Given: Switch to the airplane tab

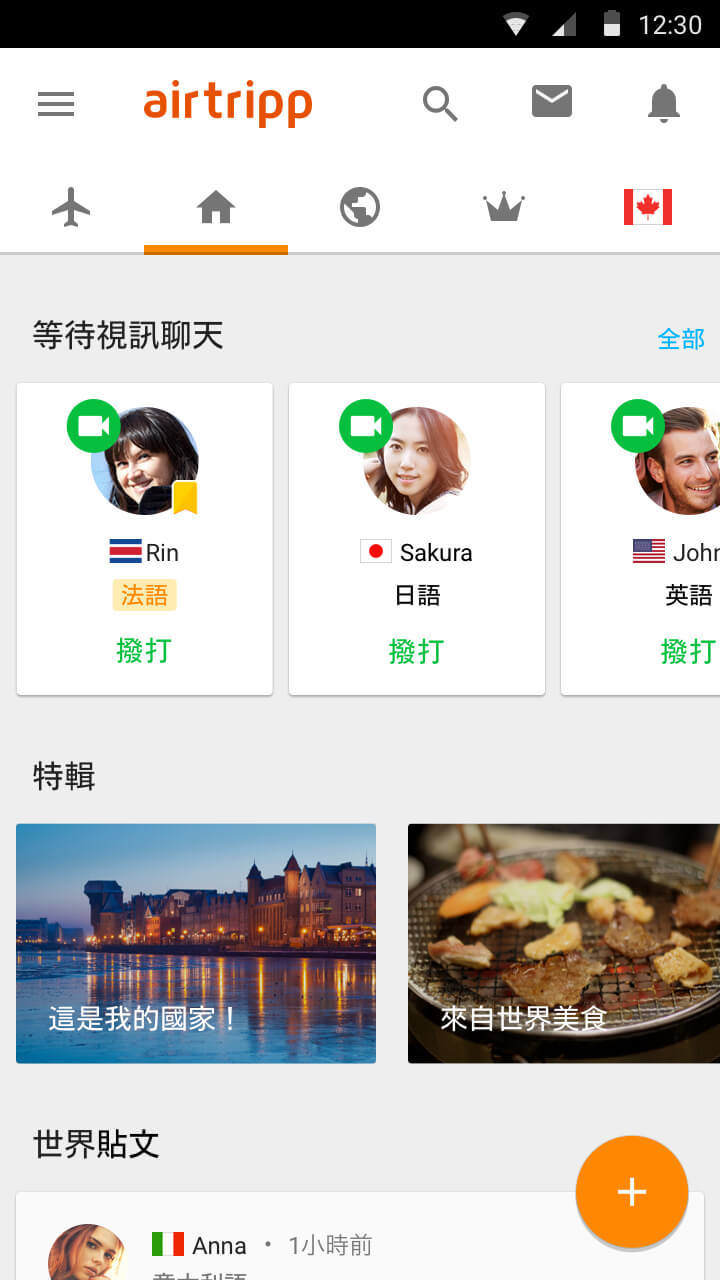Looking at the screenshot, I should click(x=71, y=208).
